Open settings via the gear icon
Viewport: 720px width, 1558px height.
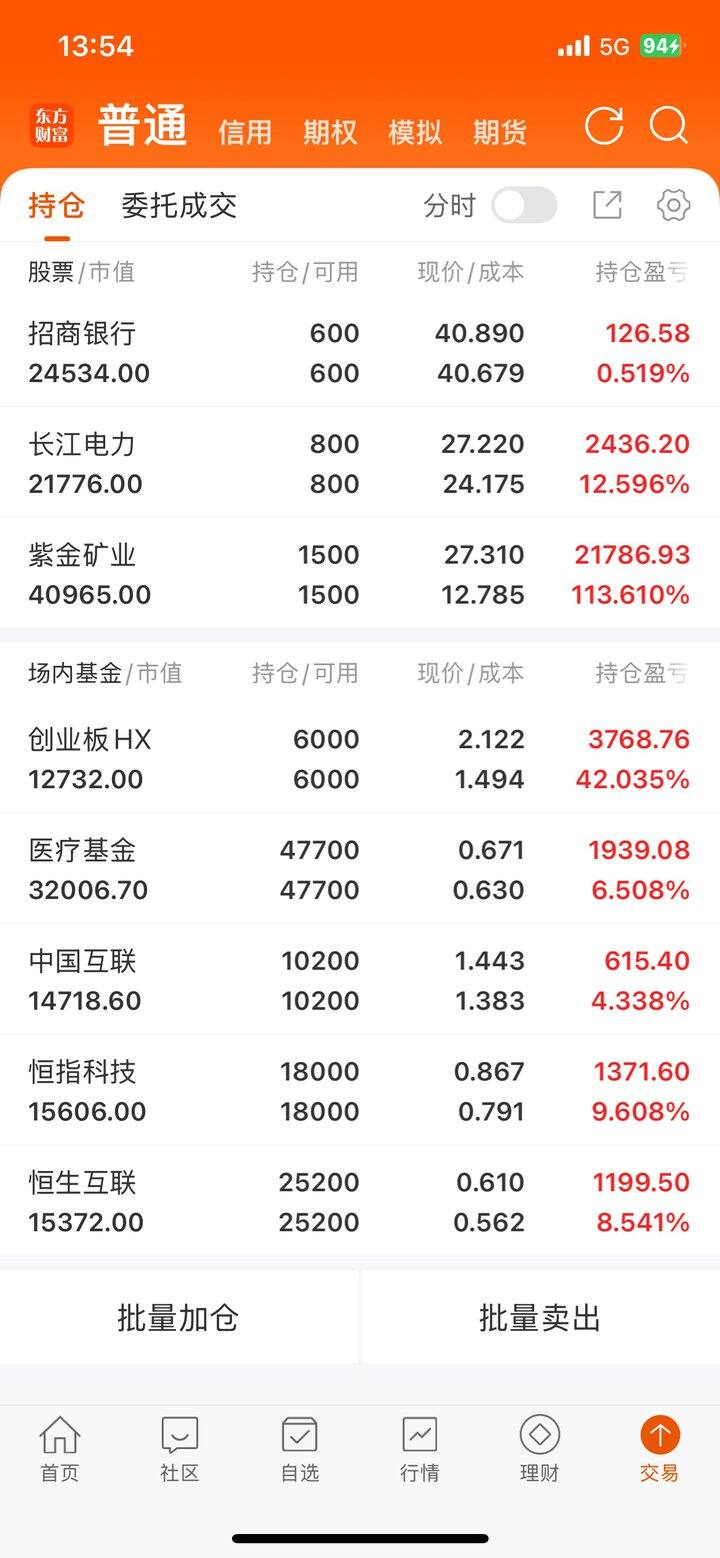point(673,204)
